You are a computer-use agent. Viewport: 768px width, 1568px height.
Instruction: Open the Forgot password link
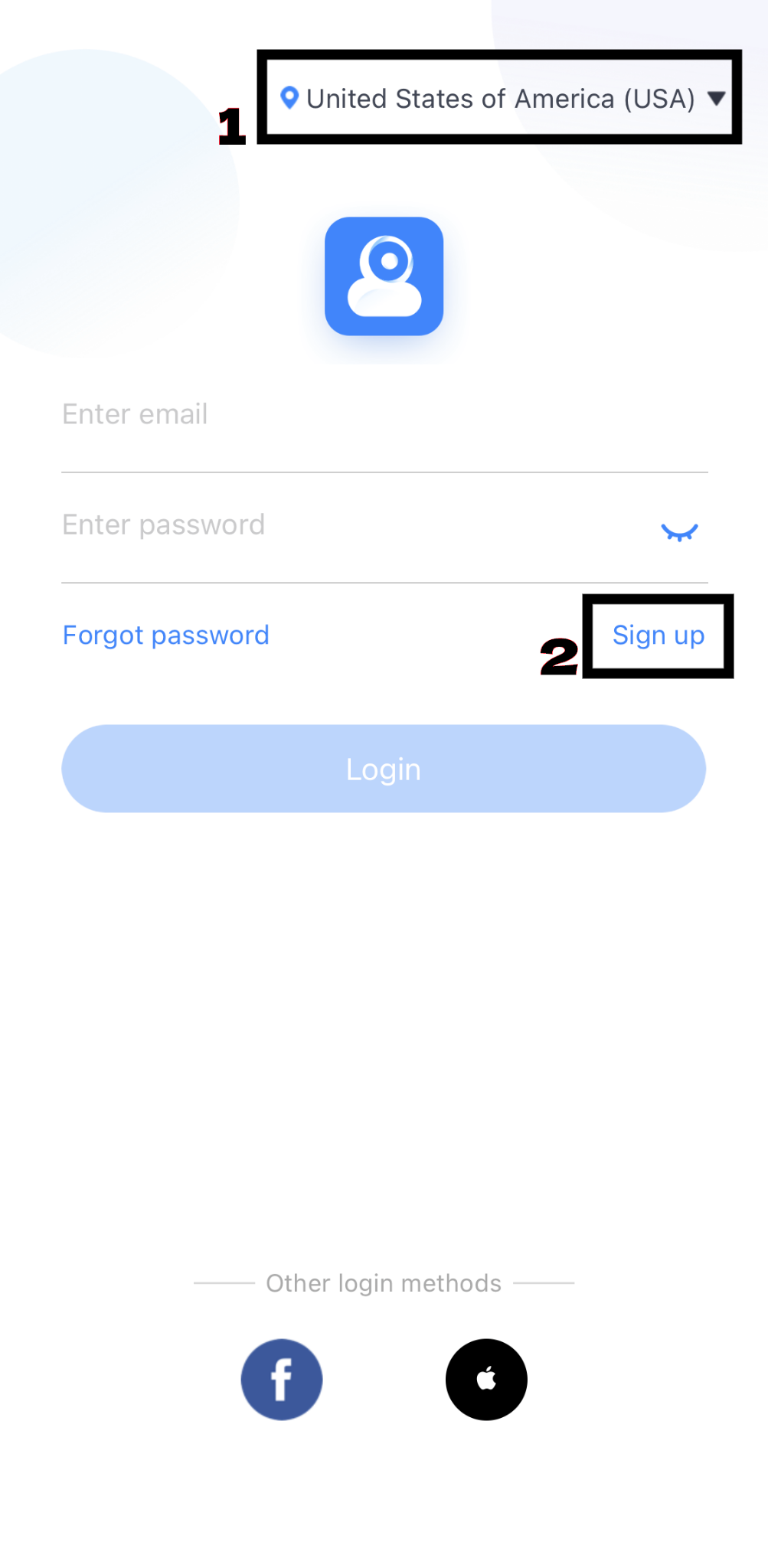(166, 635)
